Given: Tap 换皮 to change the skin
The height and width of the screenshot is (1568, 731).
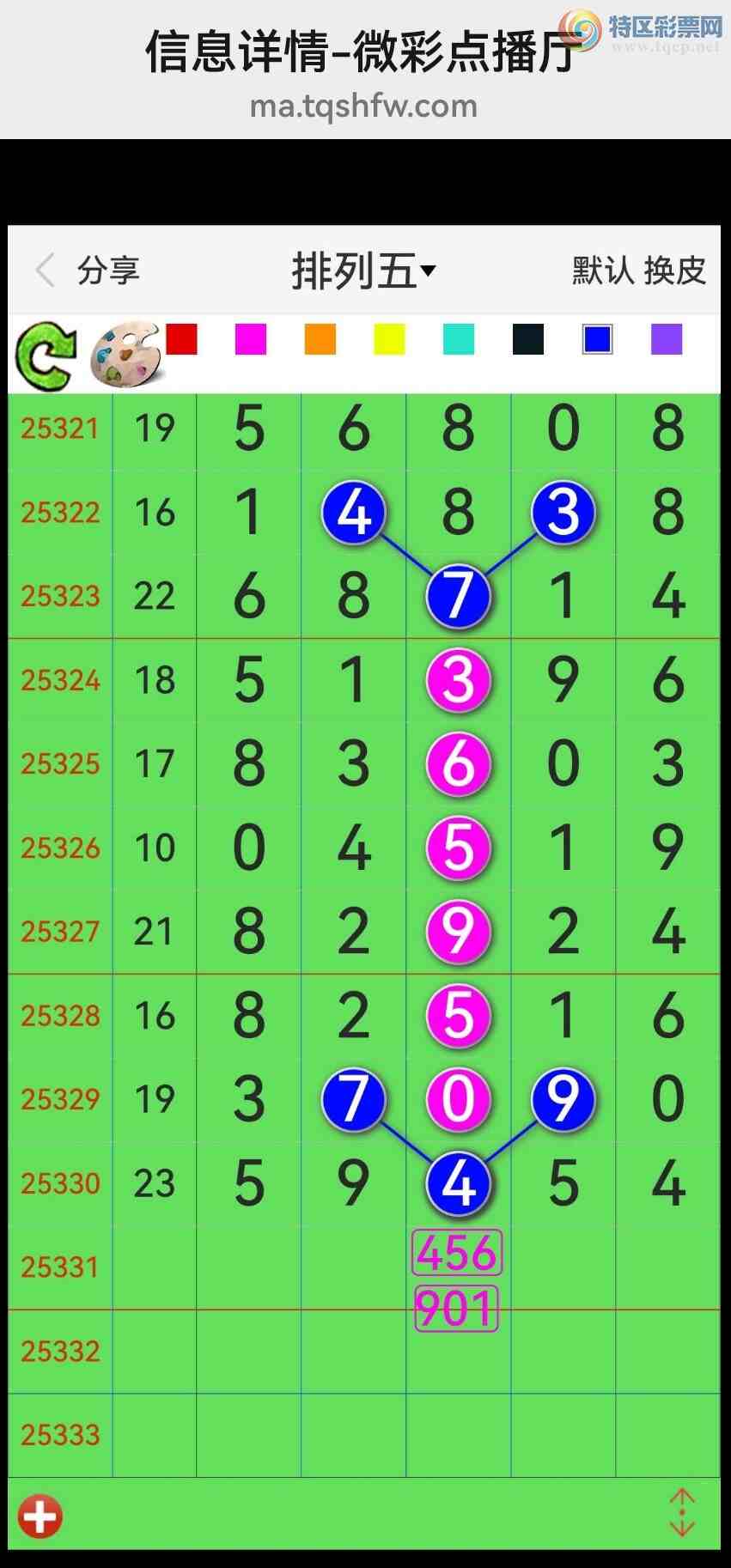Looking at the screenshot, I should tap(675, 270).
